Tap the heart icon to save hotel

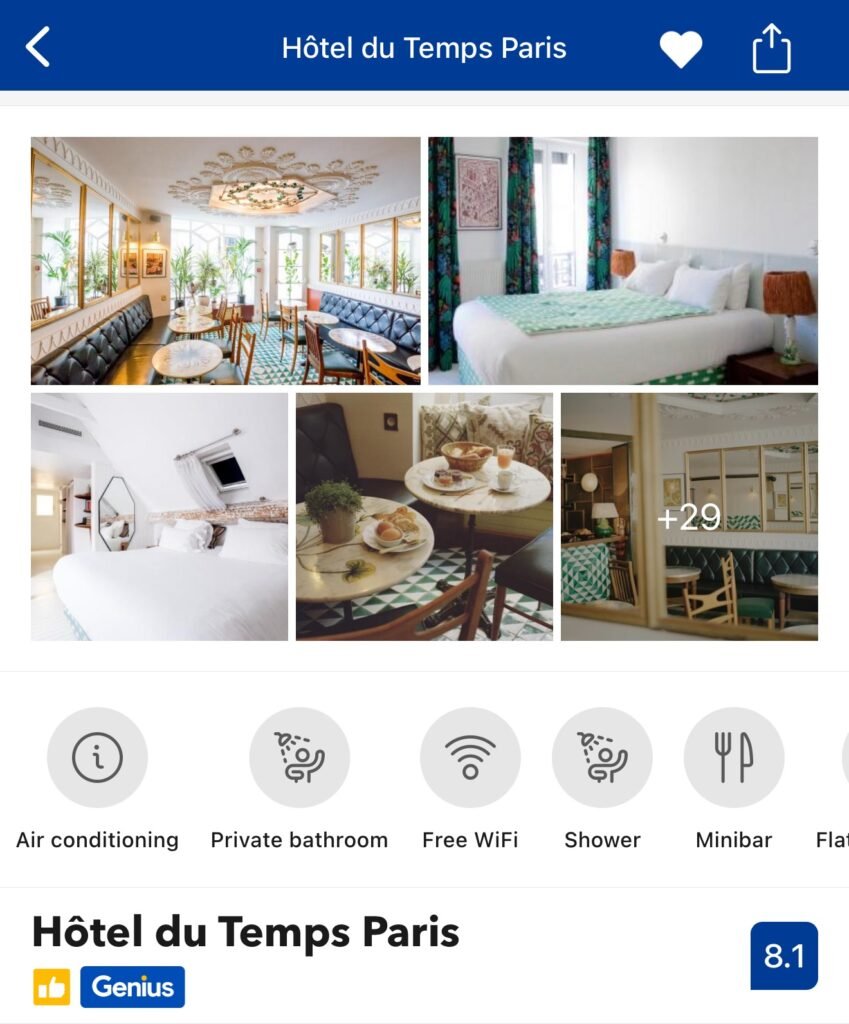point(680,48)
